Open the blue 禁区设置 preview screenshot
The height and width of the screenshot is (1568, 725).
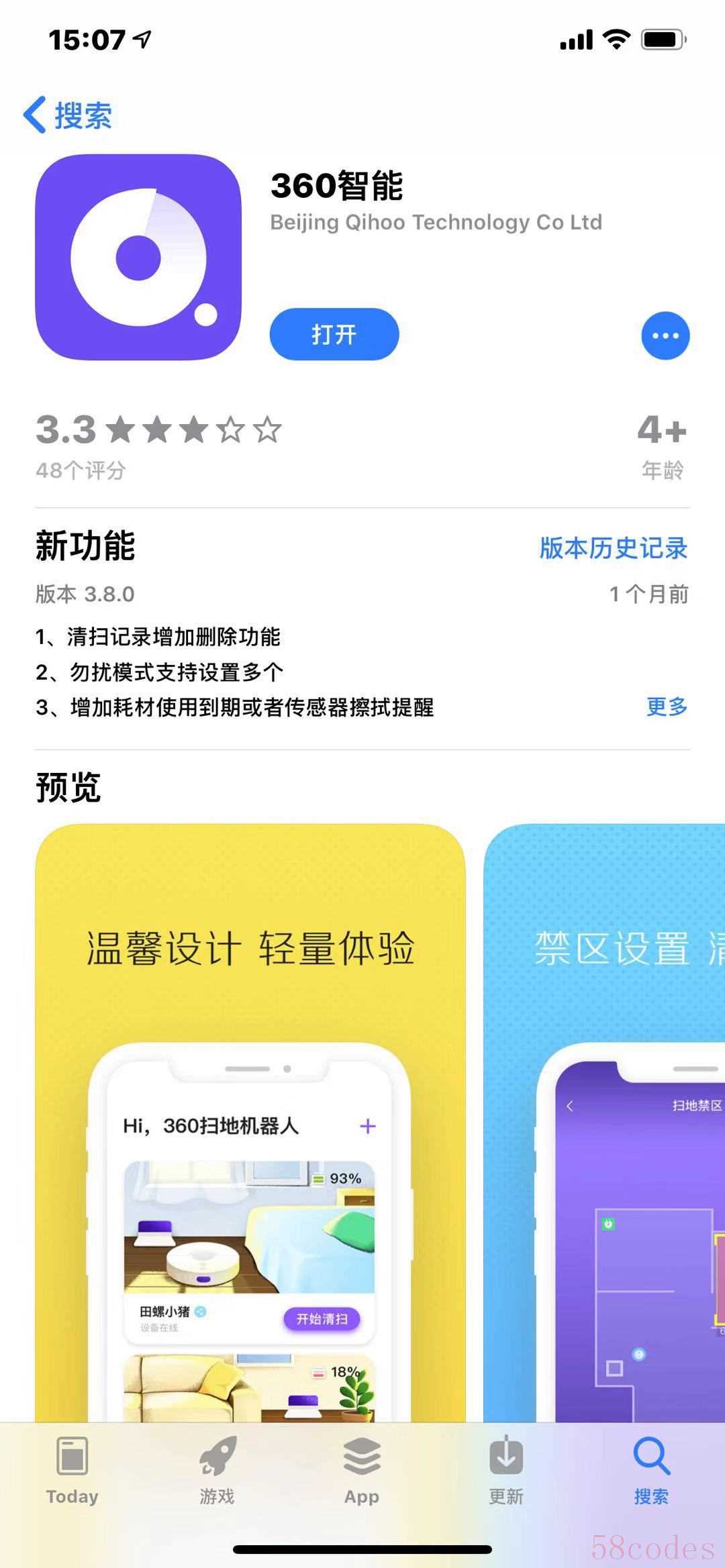(x=604, y=1120)
